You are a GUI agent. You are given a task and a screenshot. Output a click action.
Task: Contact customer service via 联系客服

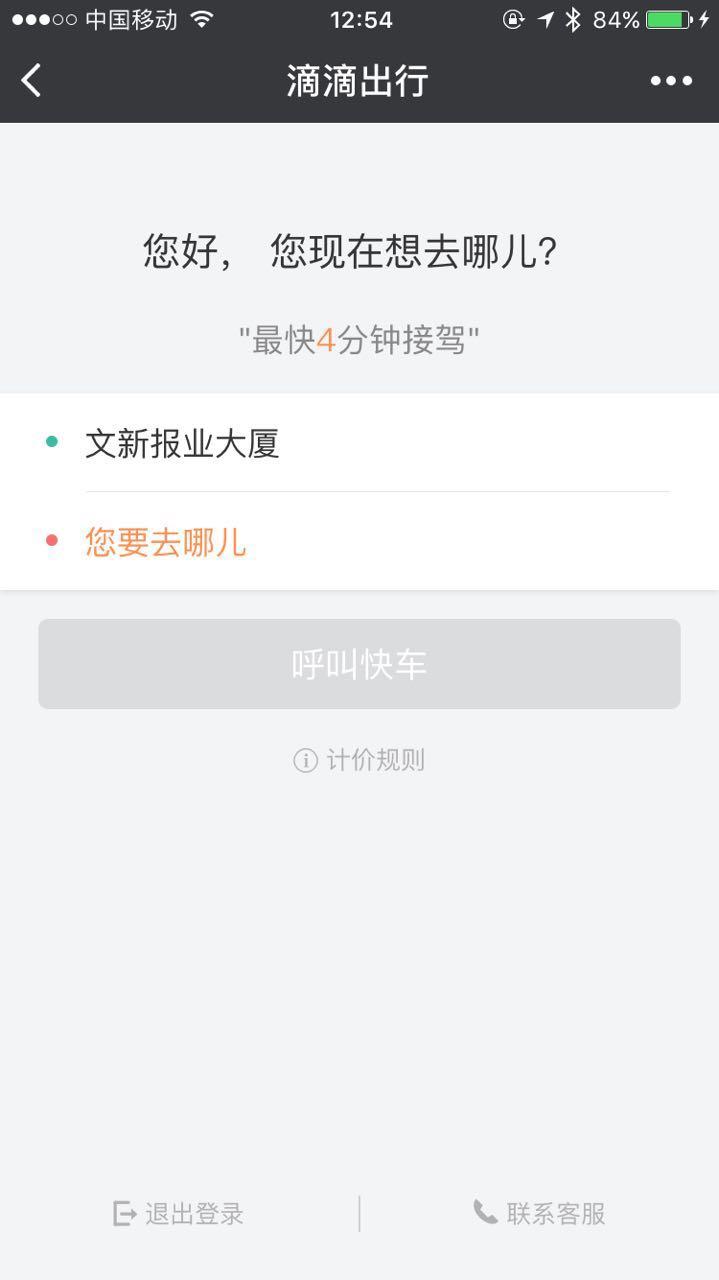point(540,1214)
